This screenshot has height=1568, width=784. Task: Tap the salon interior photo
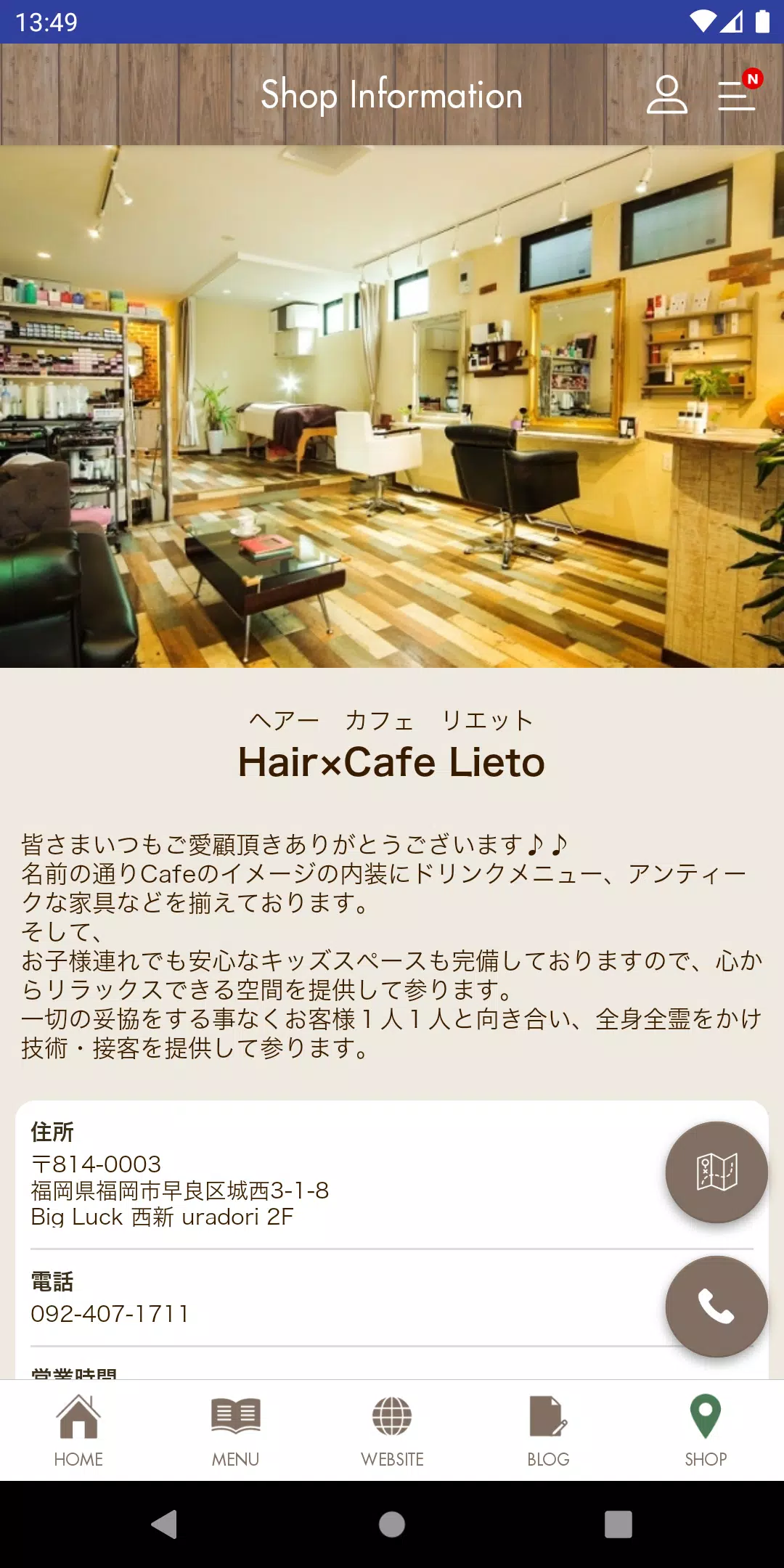(392, 407)
